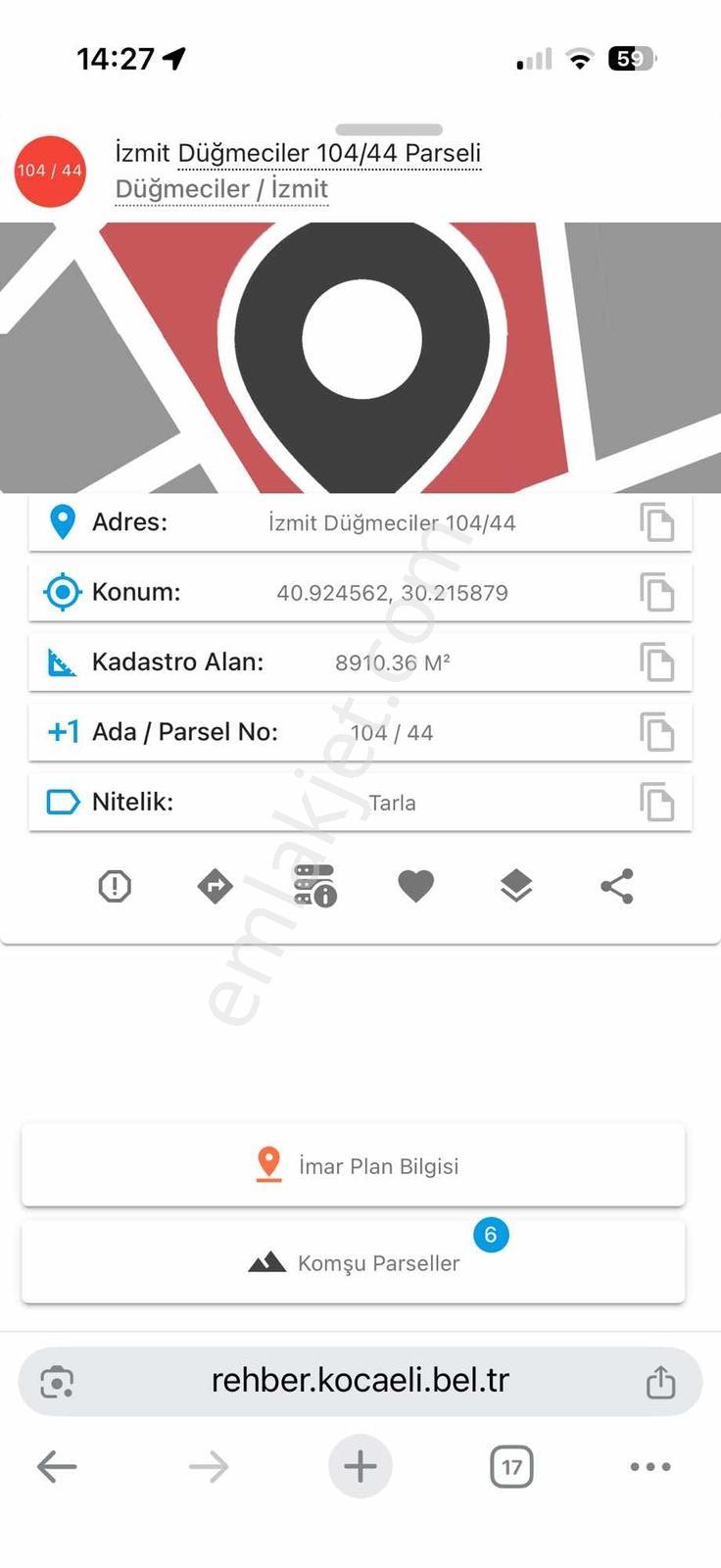Image resolution: width=721 pixels, height=1568 pixels.
Task: Open the Düğmeciler / İzmit link
Action: tap(221, 189)
